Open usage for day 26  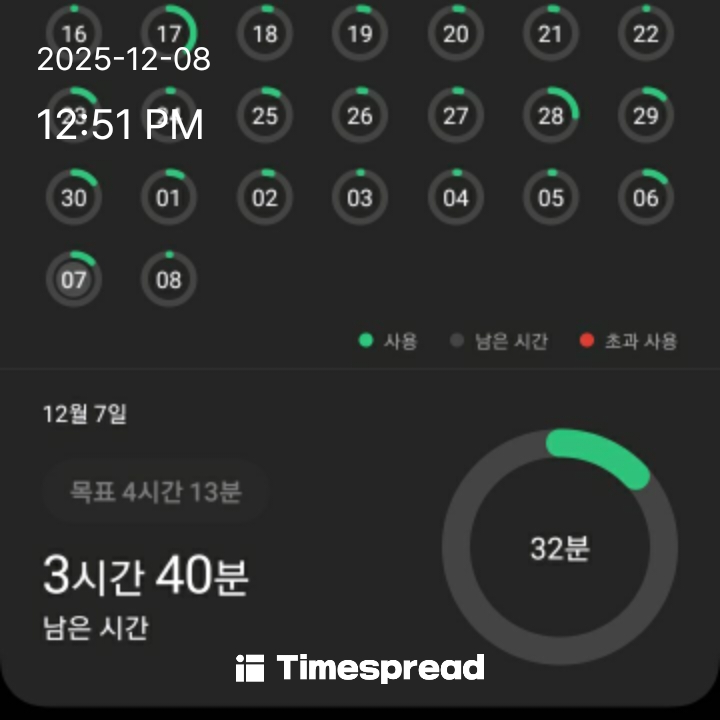pyautogui.click(x=360, y=116)
